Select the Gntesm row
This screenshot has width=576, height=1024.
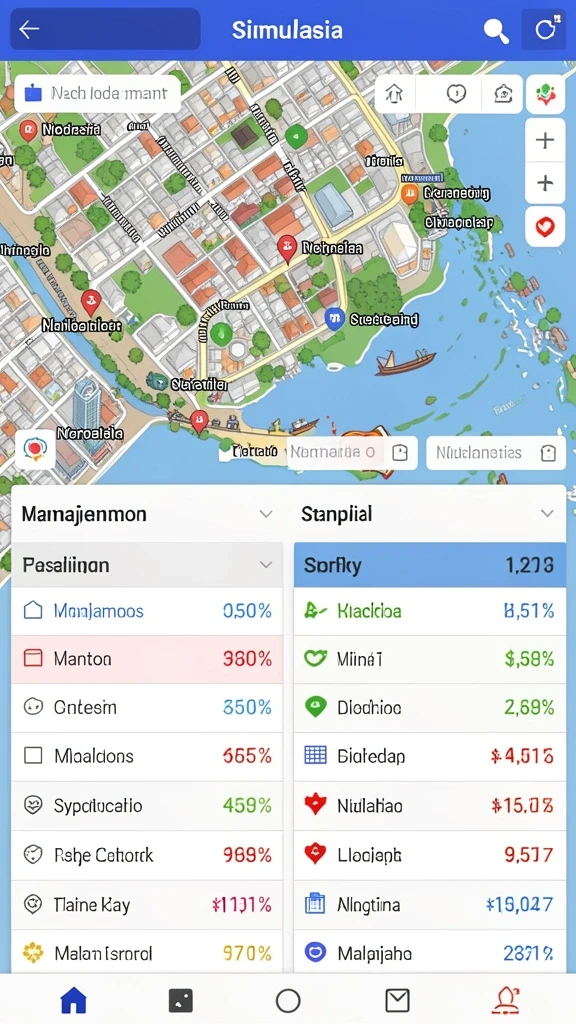click(x=147, y=707)
